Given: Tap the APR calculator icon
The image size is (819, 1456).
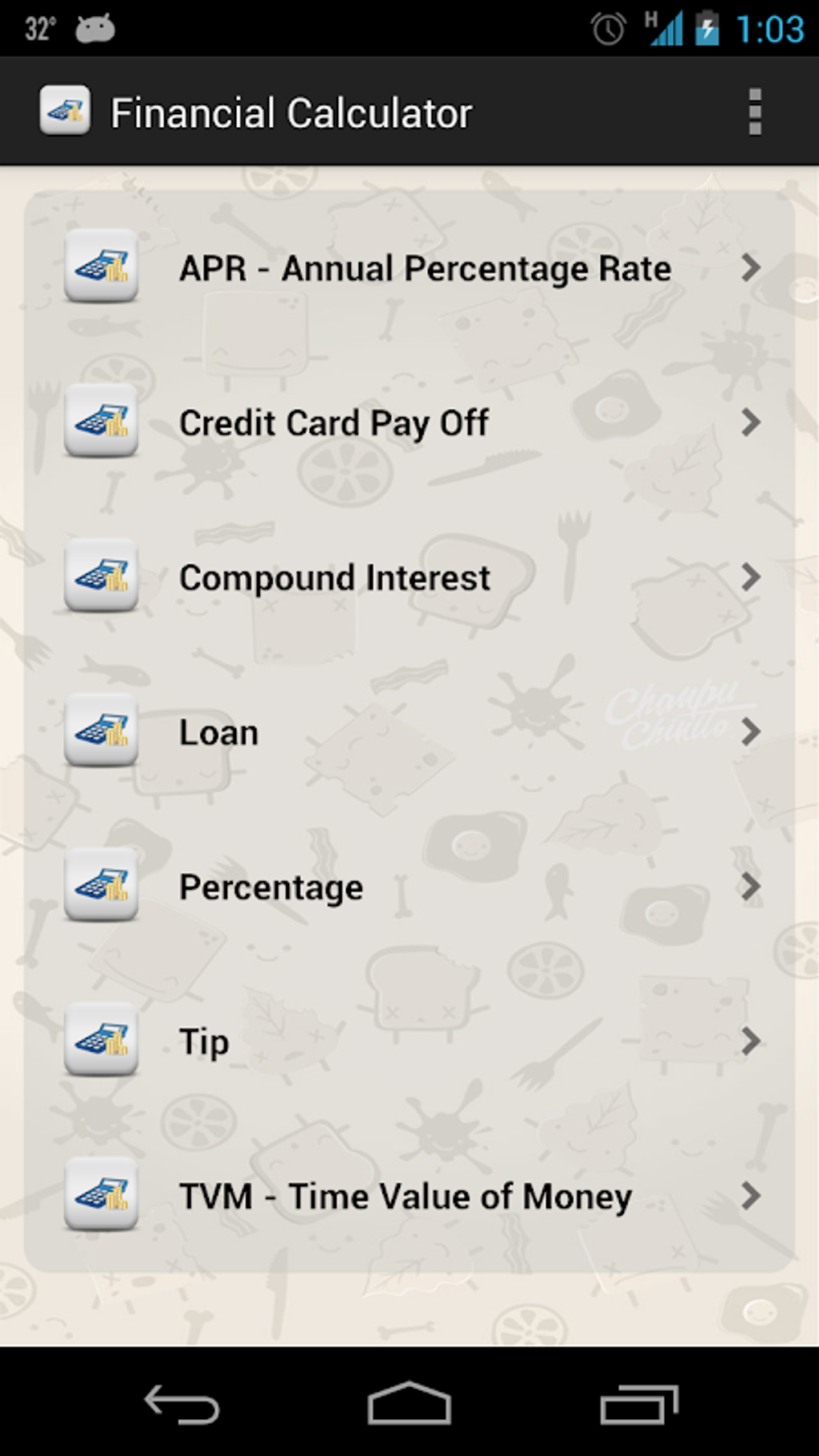Looking at the screenshot, I should pos(100,268).
